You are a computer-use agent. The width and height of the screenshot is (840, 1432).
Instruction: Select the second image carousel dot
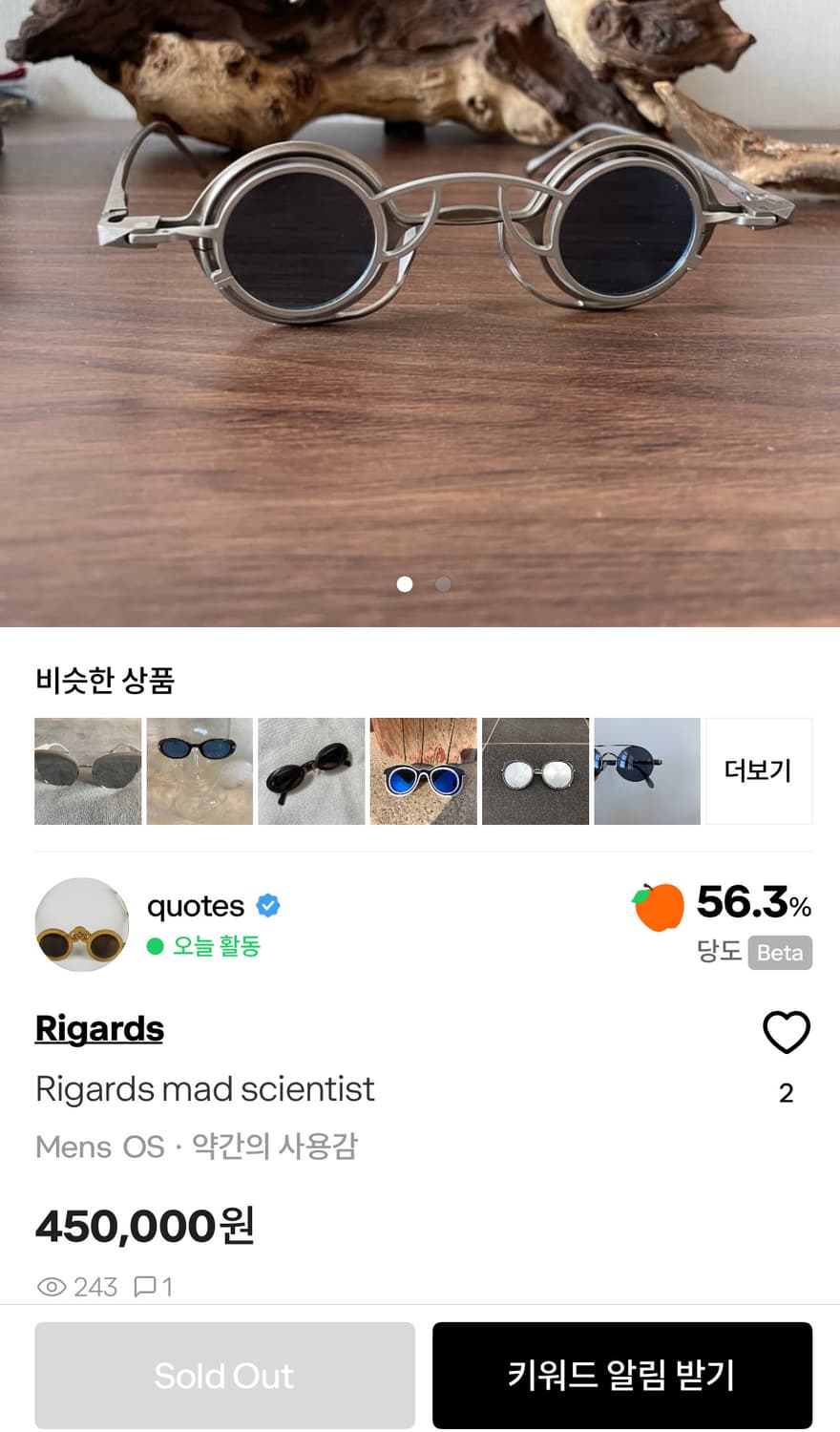pos(442,583)
